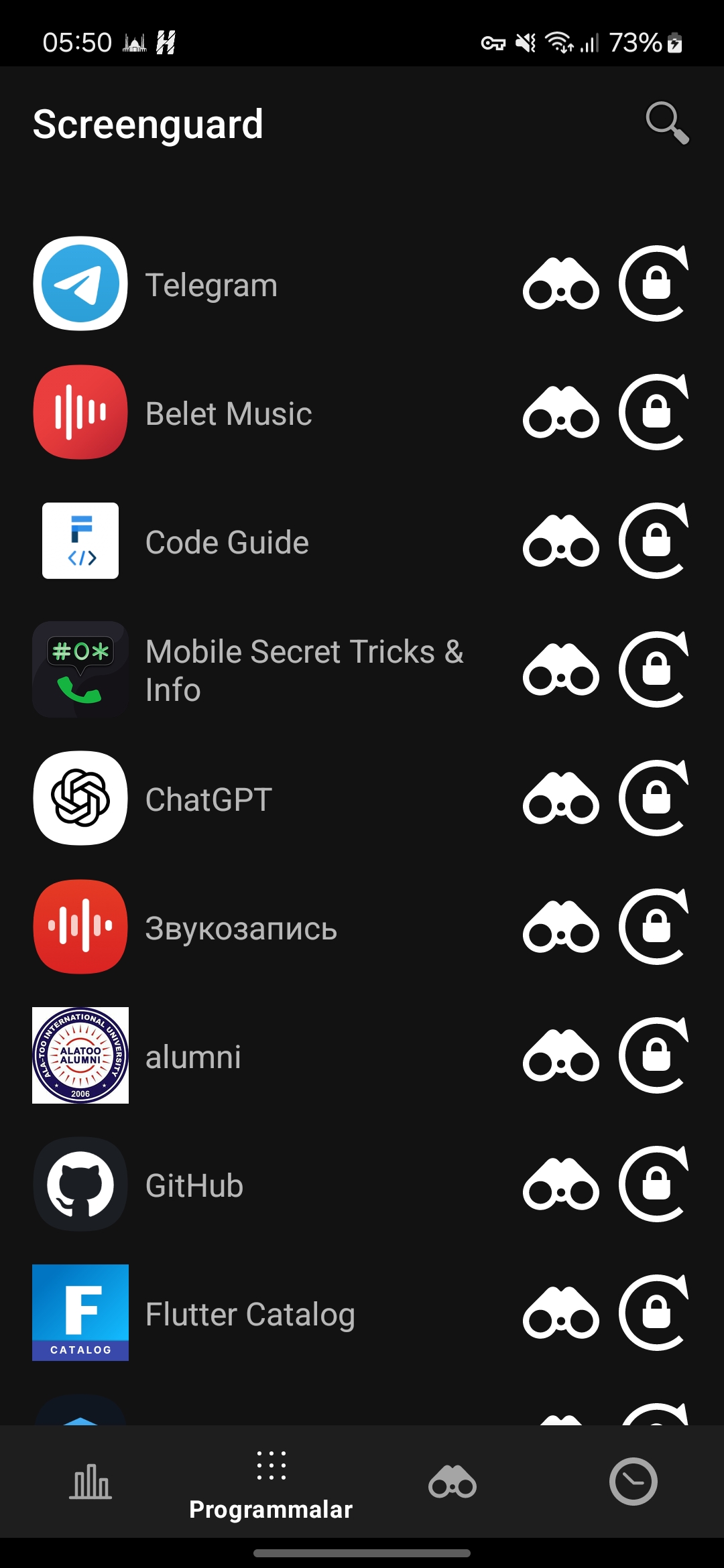Switch to the binoculars tab

tap(452, 1482)
